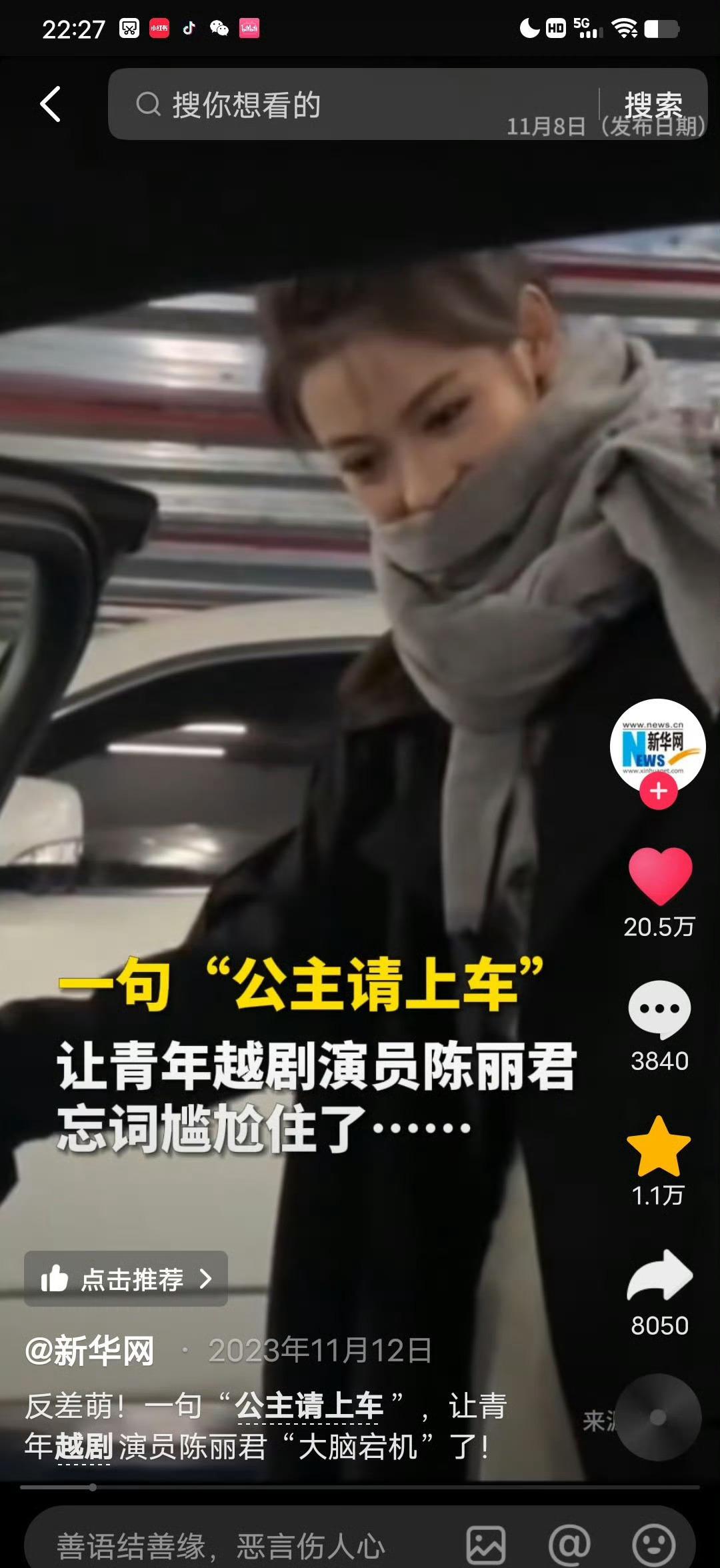Like the video with the heart icon

click(x=660, y=875)
